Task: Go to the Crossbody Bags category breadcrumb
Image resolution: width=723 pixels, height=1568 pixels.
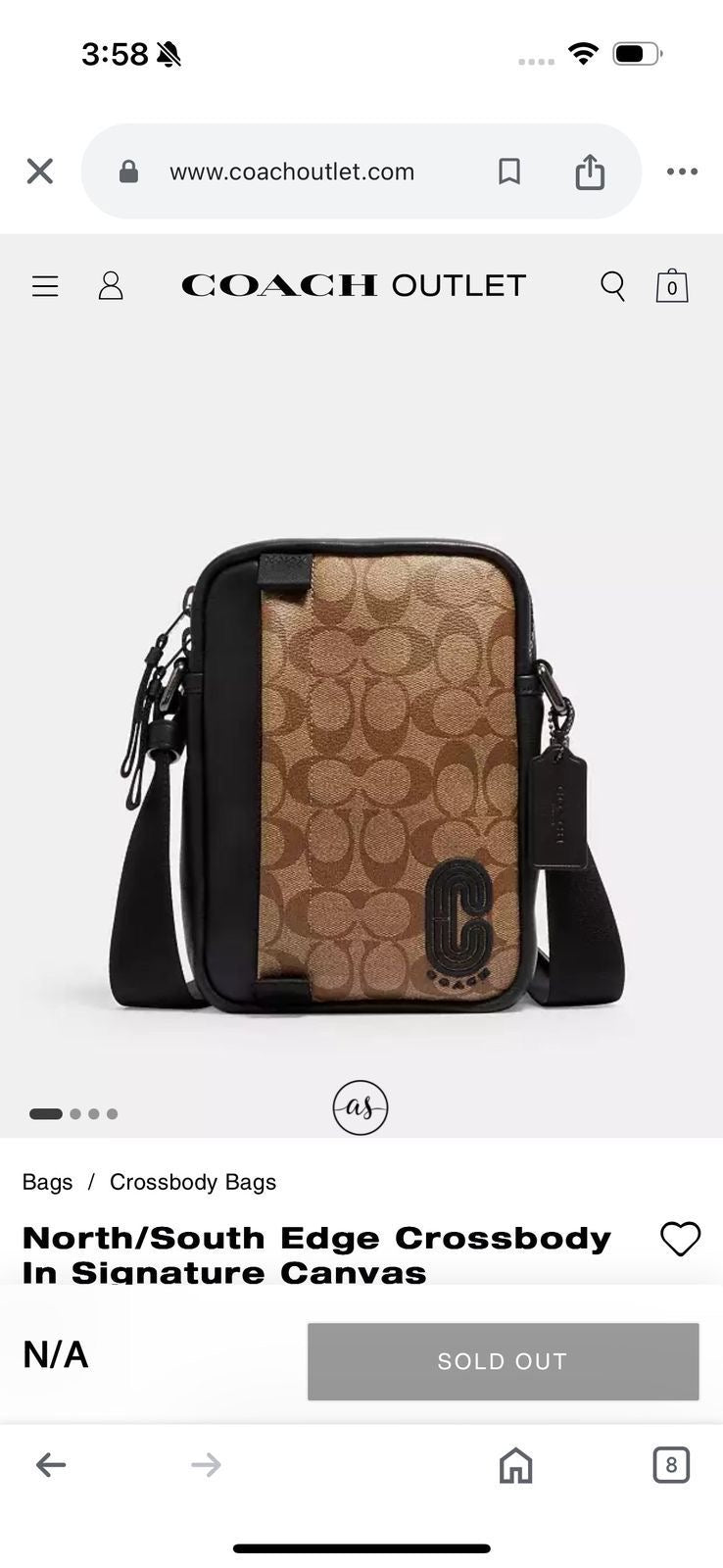Action: [x=193, y=1182]
